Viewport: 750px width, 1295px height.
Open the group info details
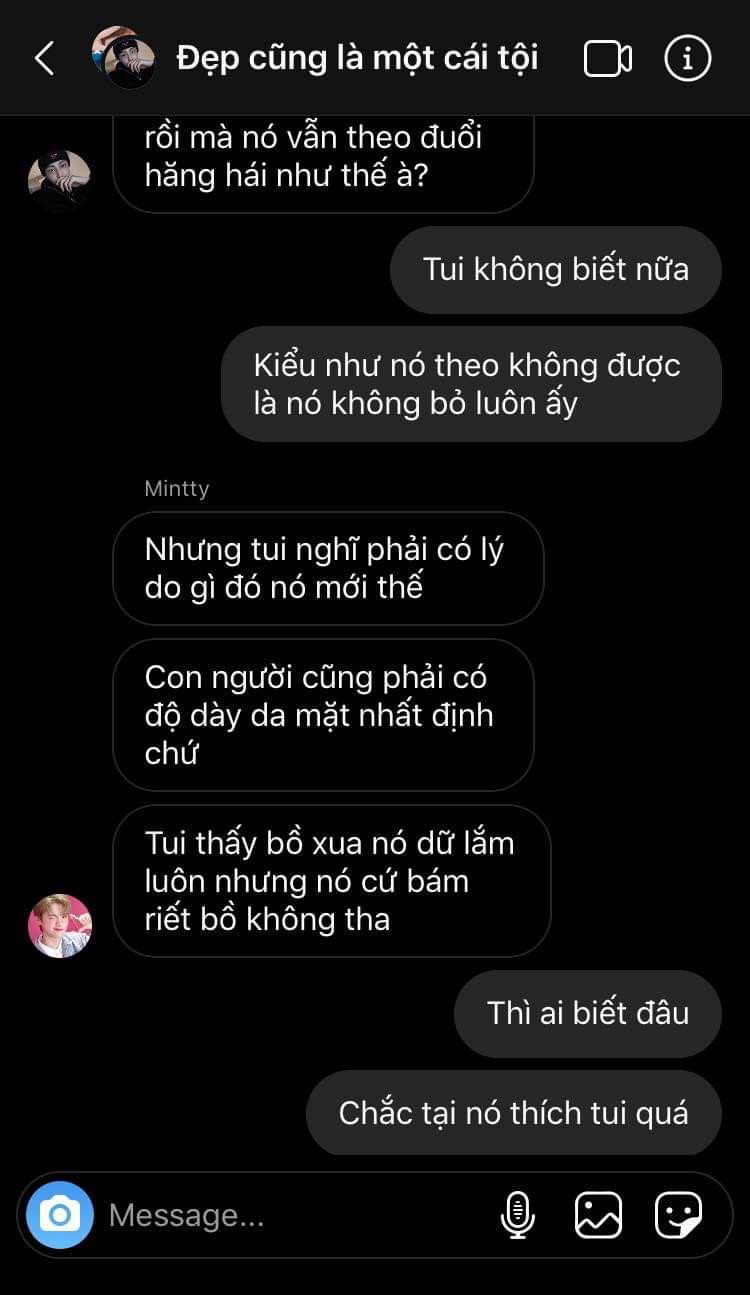[688, 58]
